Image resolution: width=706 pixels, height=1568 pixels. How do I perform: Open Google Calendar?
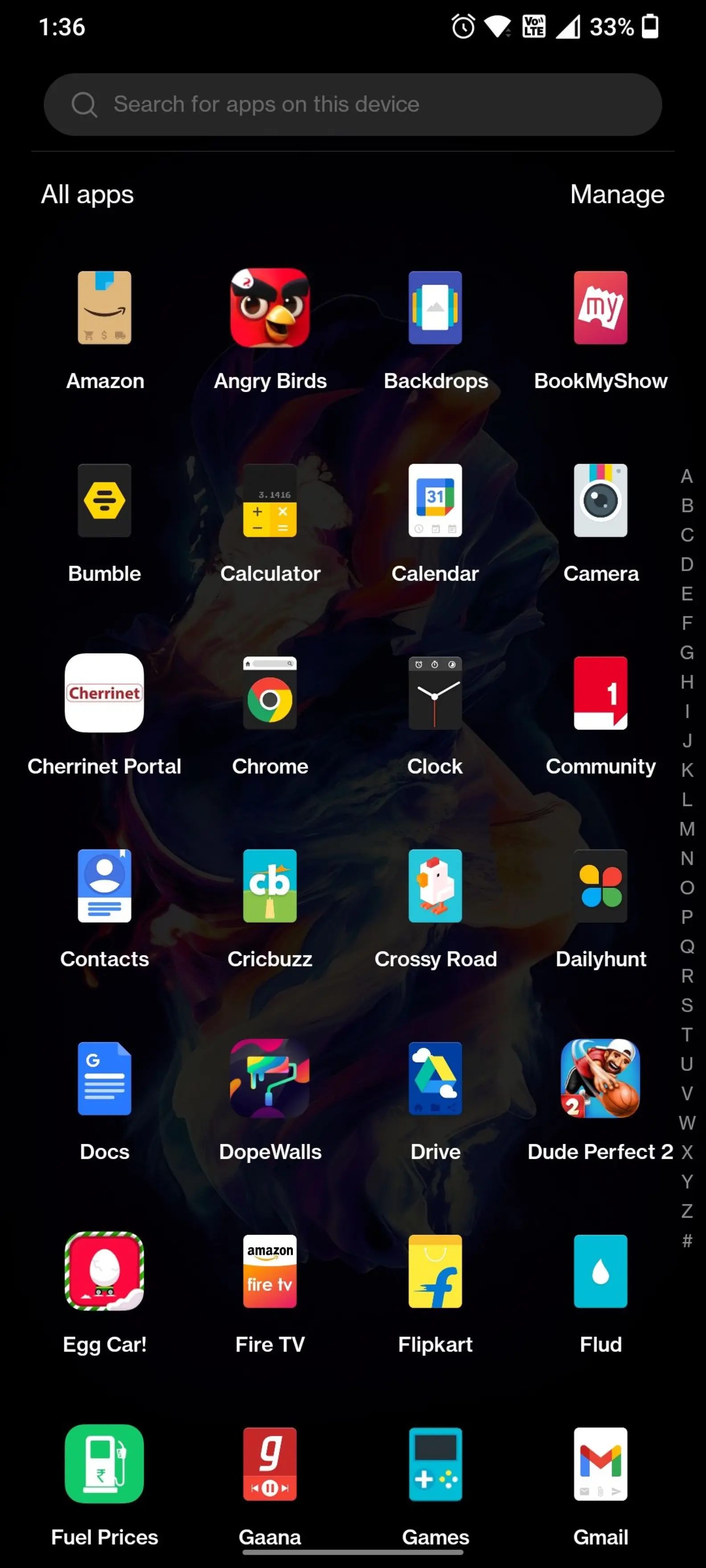click(435, 500)
